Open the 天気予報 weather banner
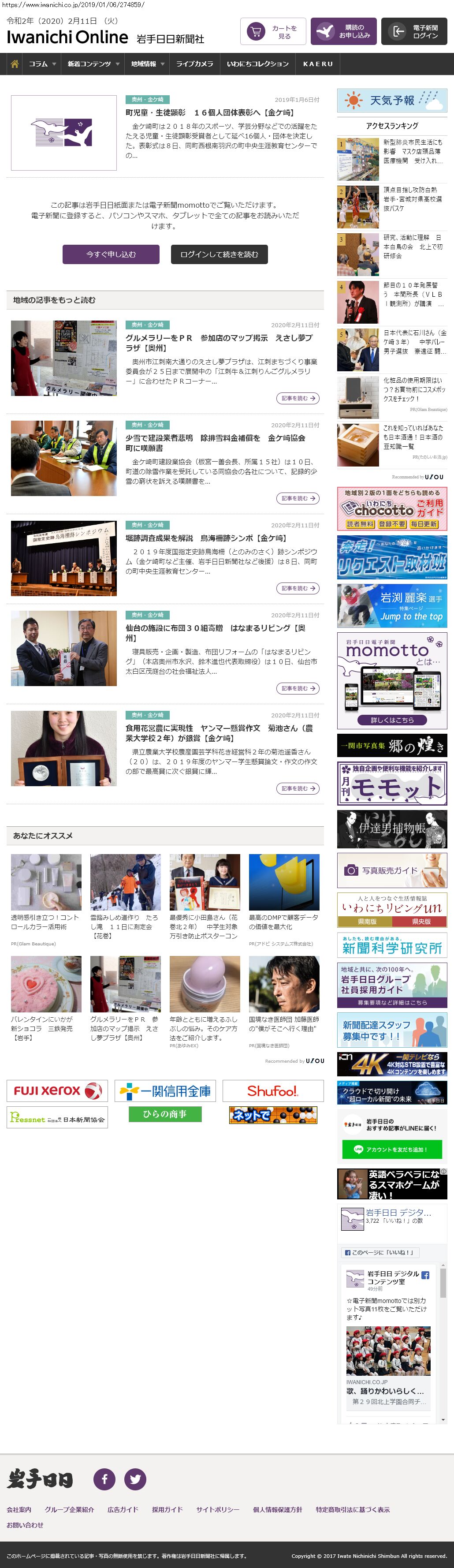Image resolution: width=454 pixels, height=1568 pixels. point(392,101)
